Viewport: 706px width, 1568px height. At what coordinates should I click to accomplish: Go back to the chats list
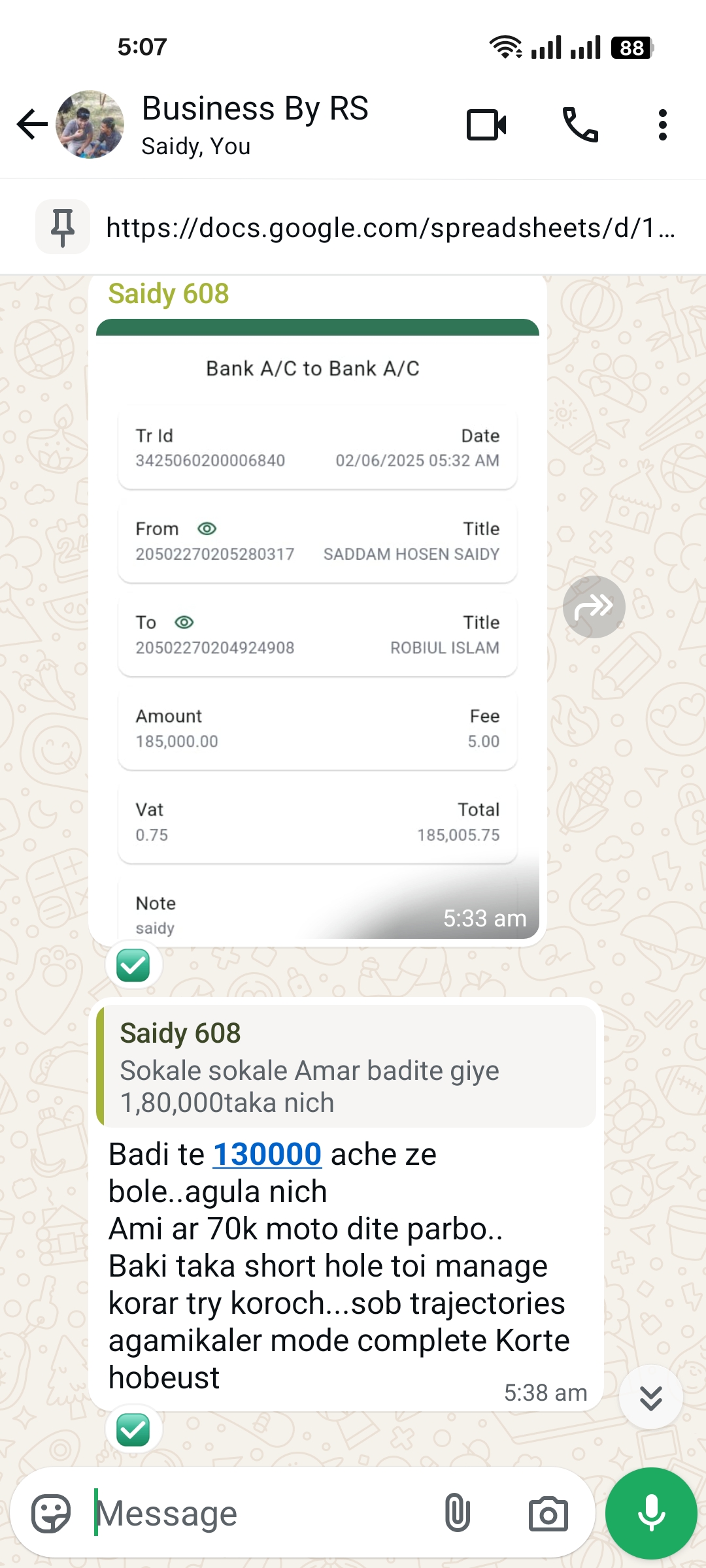31,124
